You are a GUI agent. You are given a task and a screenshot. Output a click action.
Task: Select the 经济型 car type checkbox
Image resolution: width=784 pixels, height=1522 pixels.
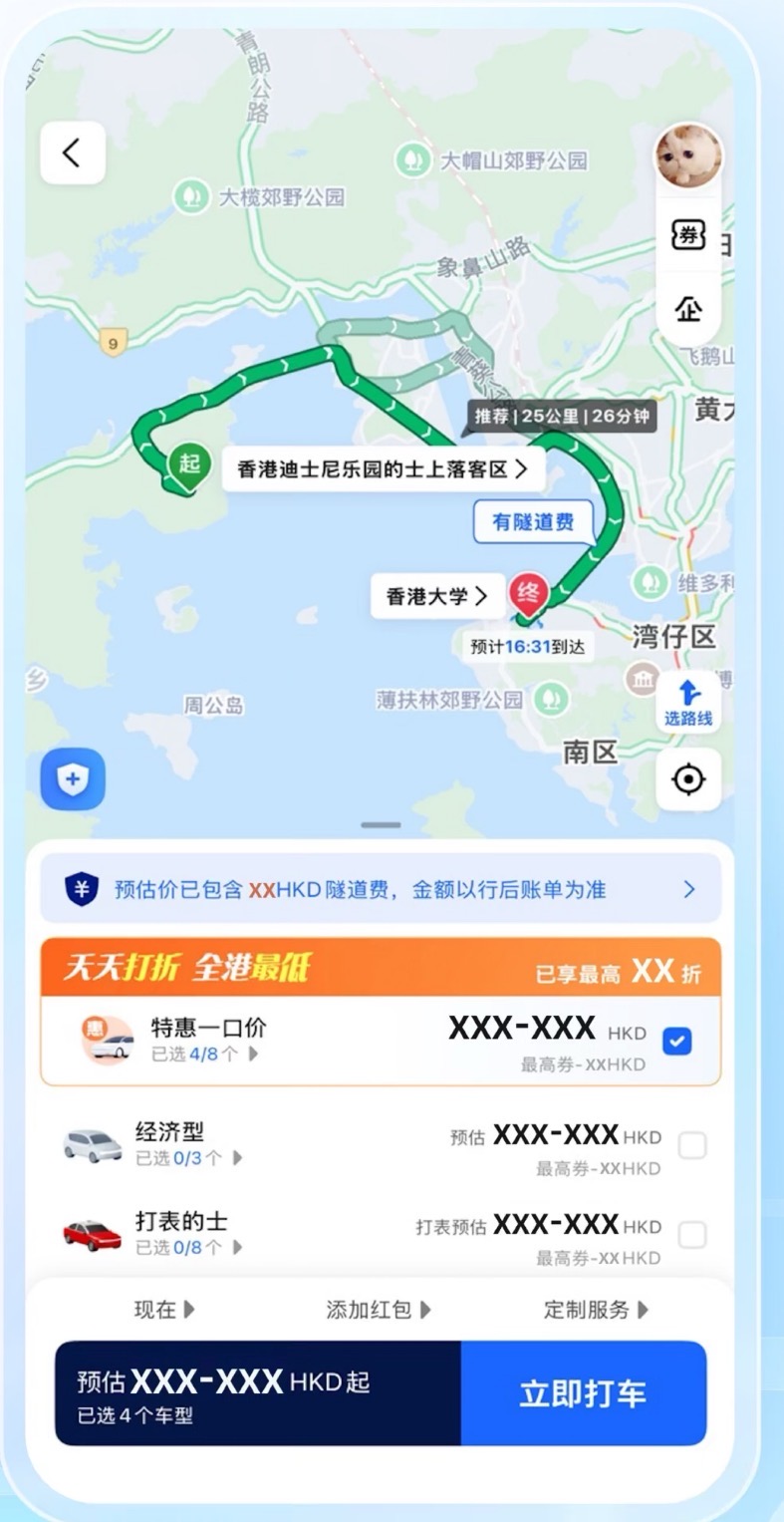click(x=692, y=1146)
